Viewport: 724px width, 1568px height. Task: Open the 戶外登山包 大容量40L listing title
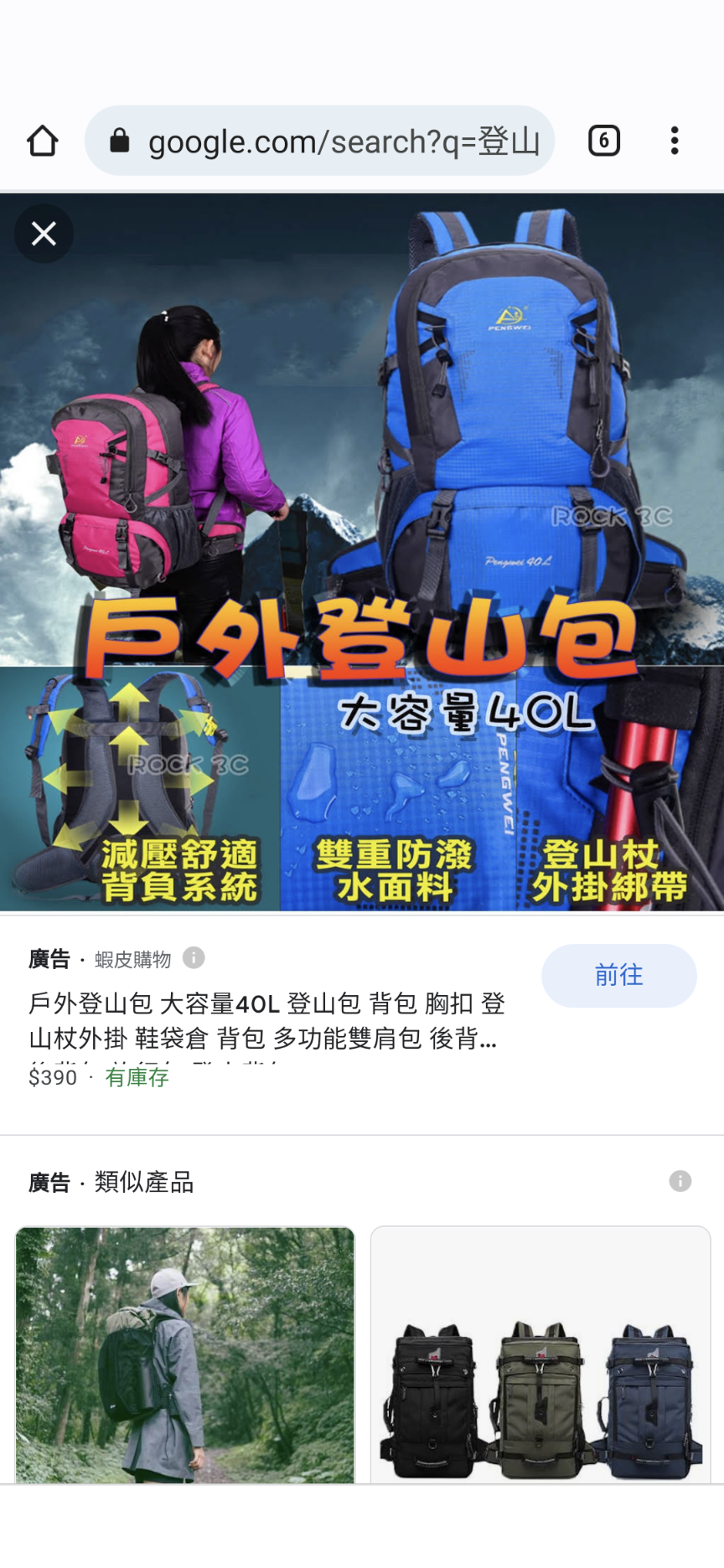coord(266,1020)
